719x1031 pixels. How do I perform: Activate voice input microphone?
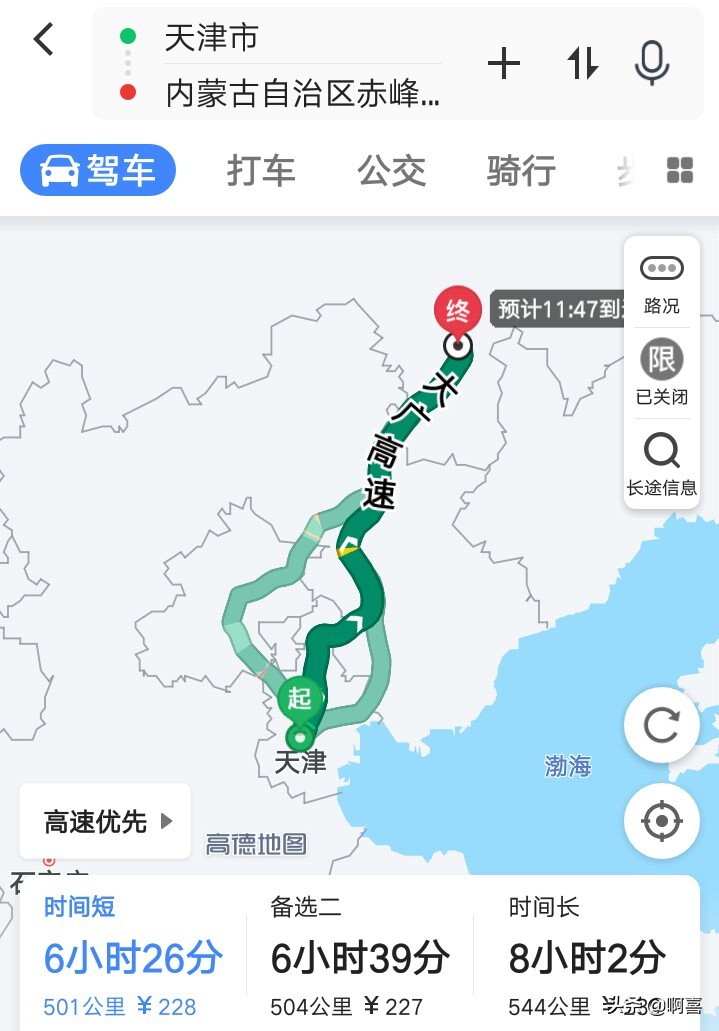coord(652,65)
